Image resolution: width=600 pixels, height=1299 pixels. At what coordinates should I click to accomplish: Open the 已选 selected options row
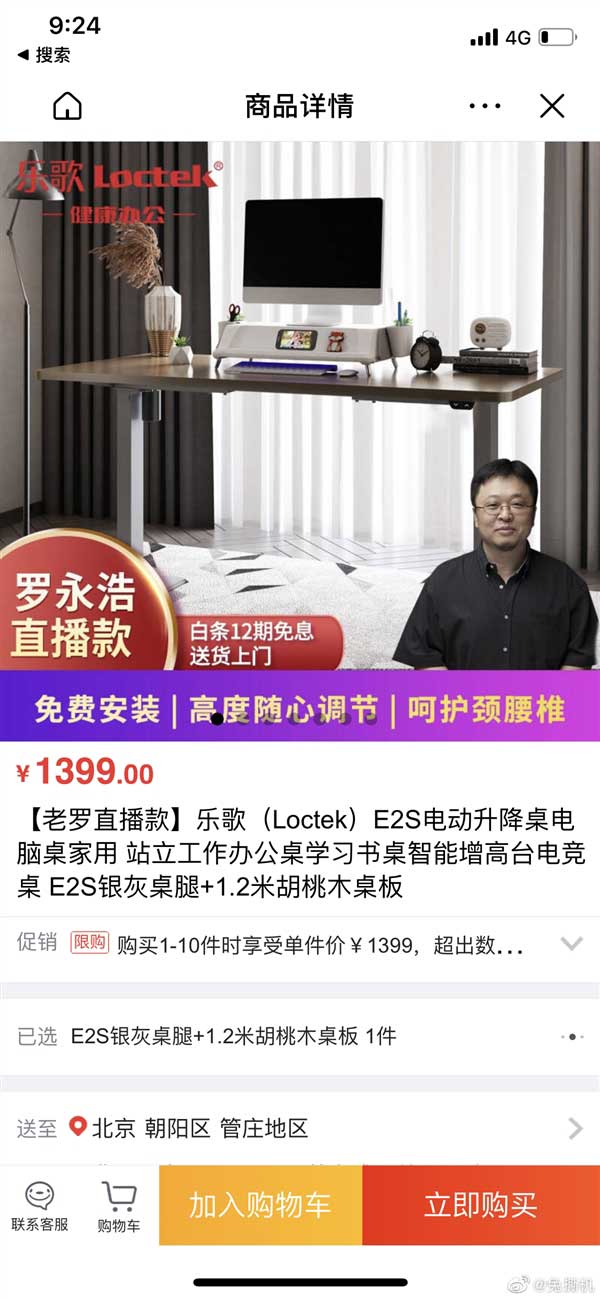300,1036
